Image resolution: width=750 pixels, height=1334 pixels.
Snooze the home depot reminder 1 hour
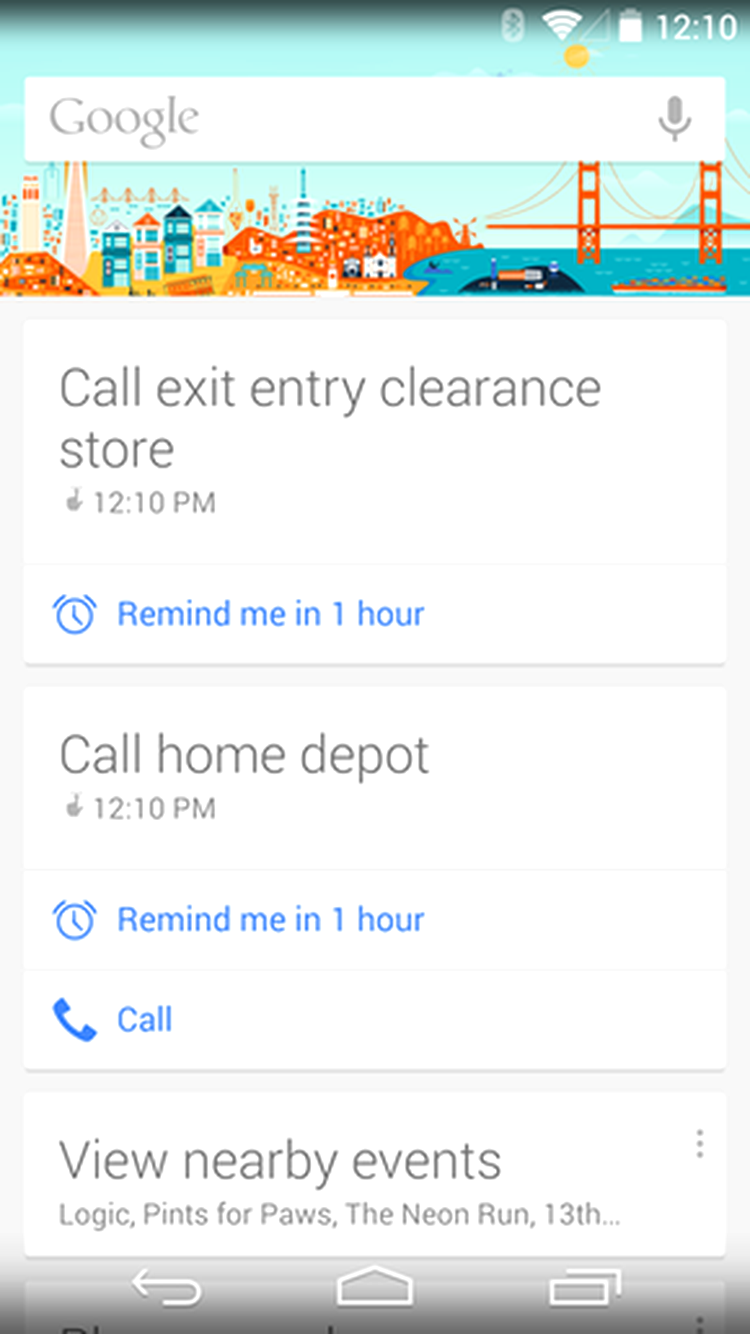(375, 920)
